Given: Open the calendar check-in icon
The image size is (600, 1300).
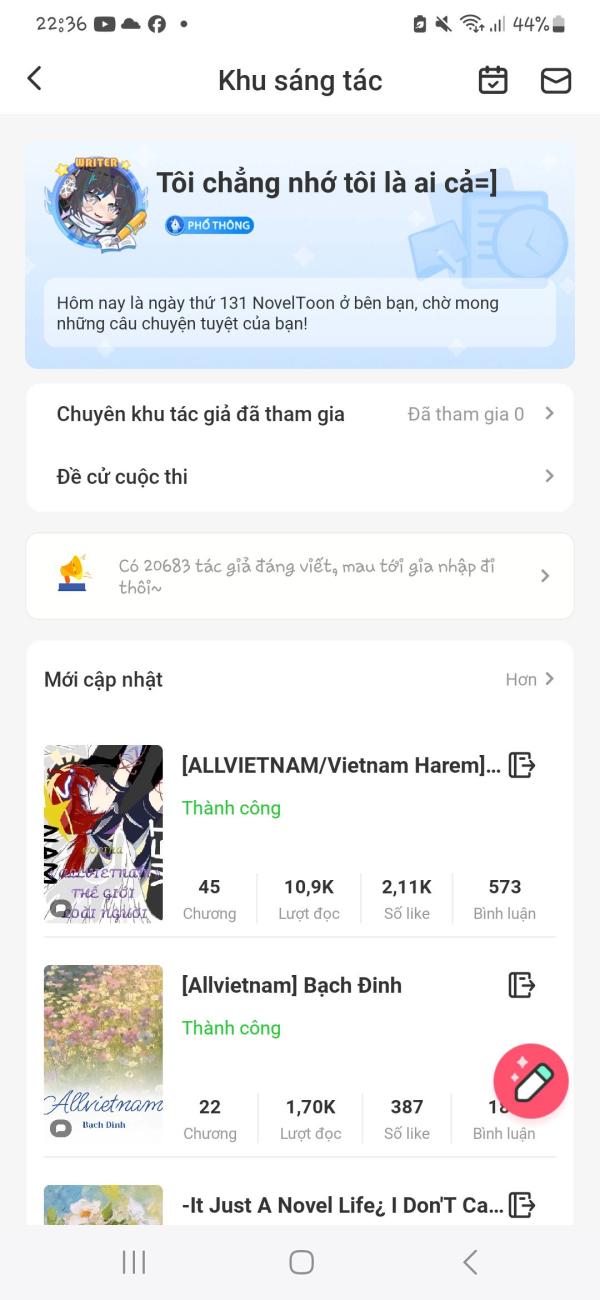Looking at the screenshot, I should [x=493, y=80].
